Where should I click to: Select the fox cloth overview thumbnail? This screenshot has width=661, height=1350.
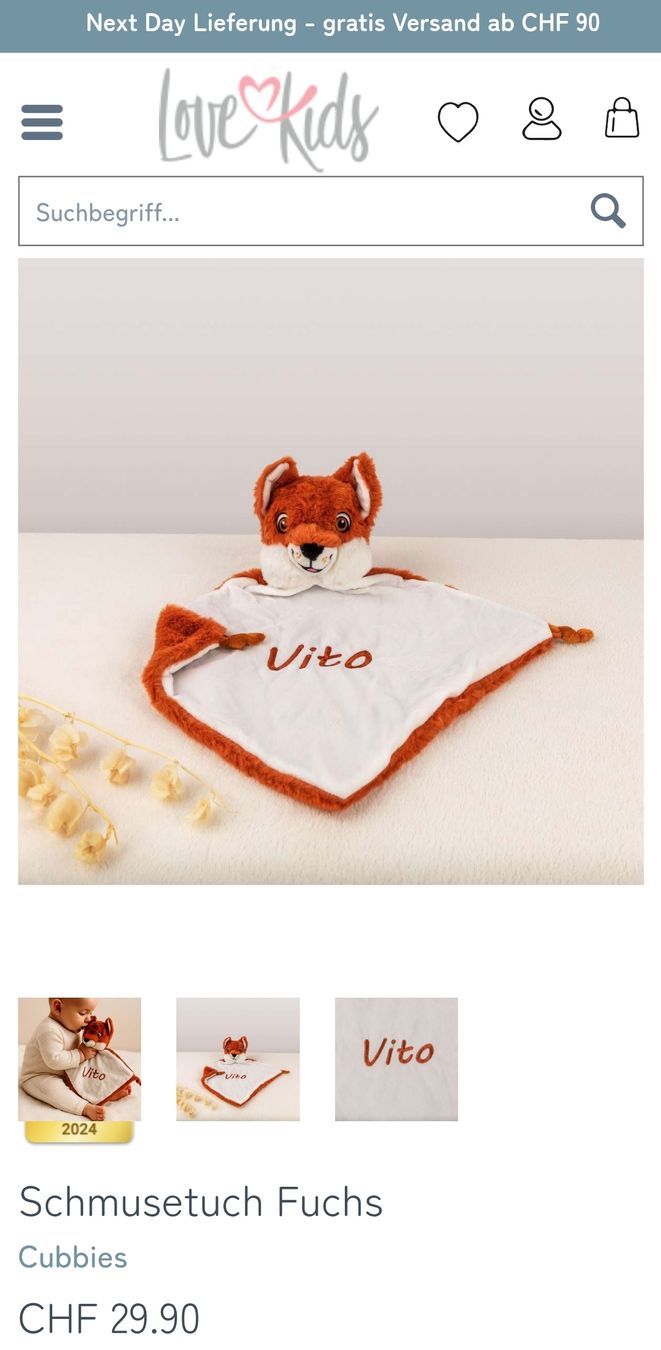pyautogui.click(x=238, y=1059)
